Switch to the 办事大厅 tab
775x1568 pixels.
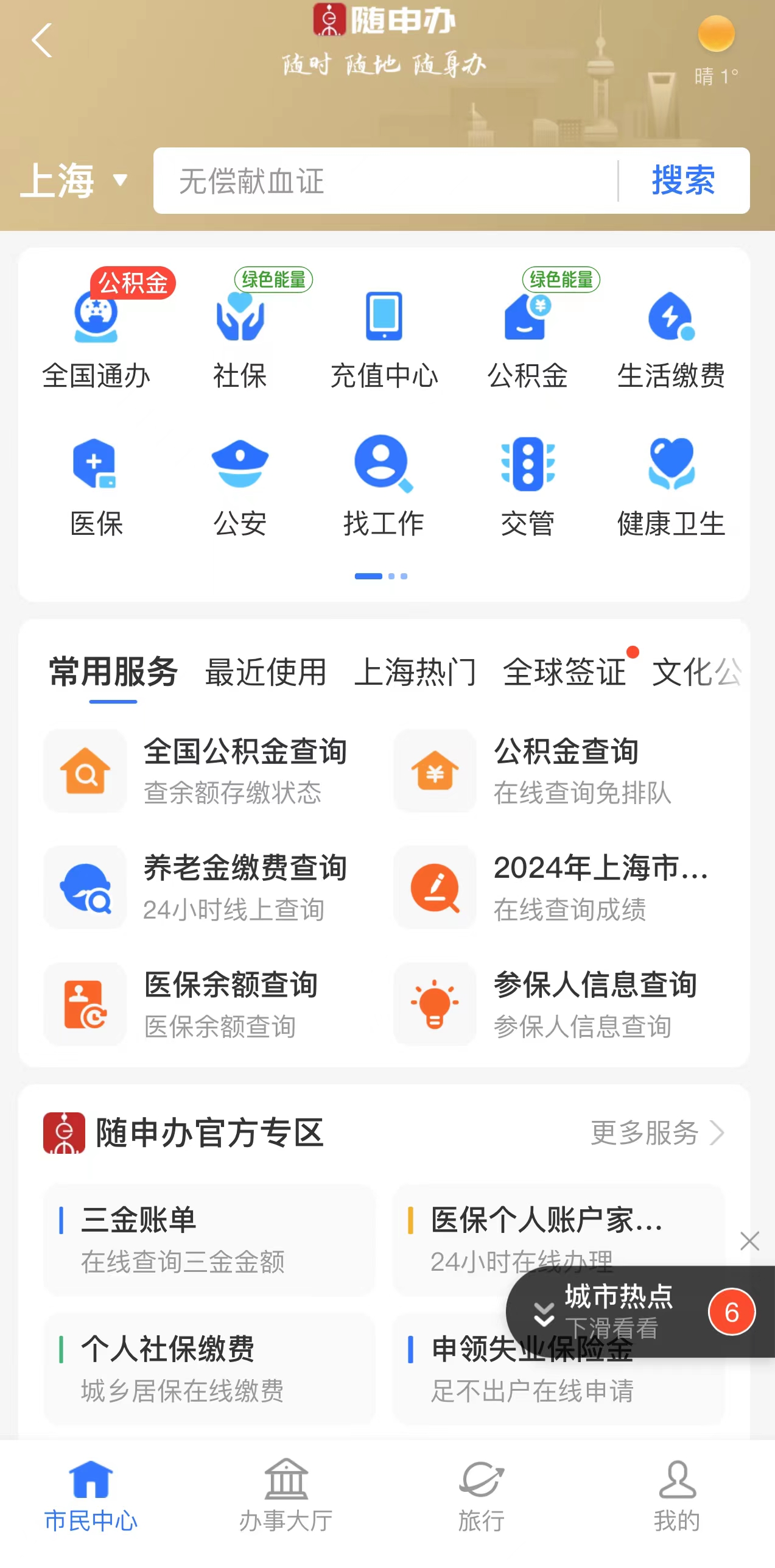coord(286,1496)
